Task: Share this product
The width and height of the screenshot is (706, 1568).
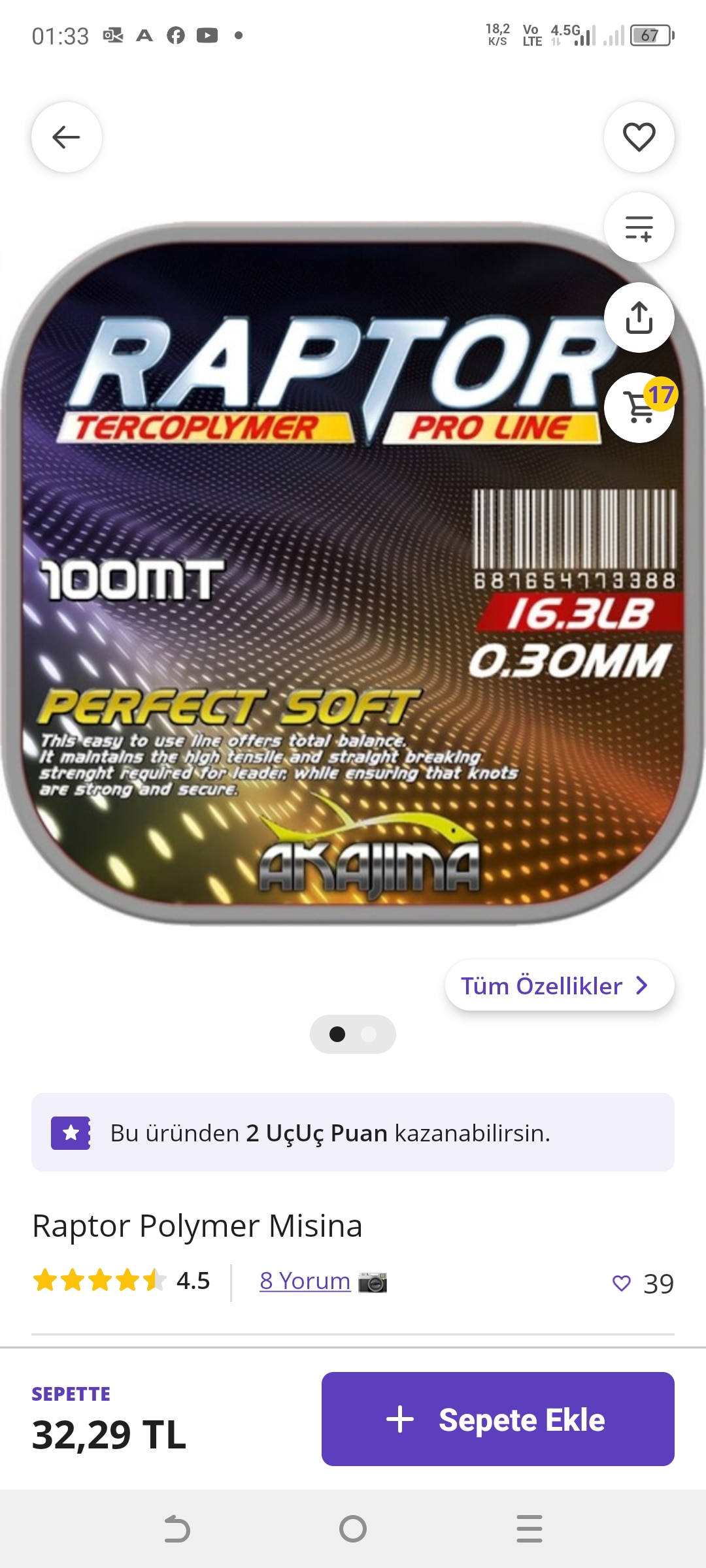Action: (x=639, y=318)
